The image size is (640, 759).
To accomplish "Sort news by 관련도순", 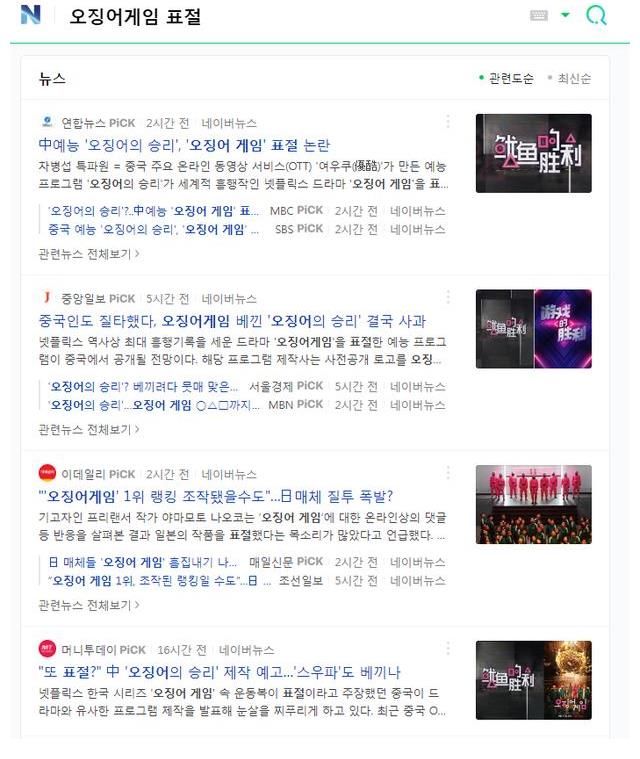I will (509, 78).
